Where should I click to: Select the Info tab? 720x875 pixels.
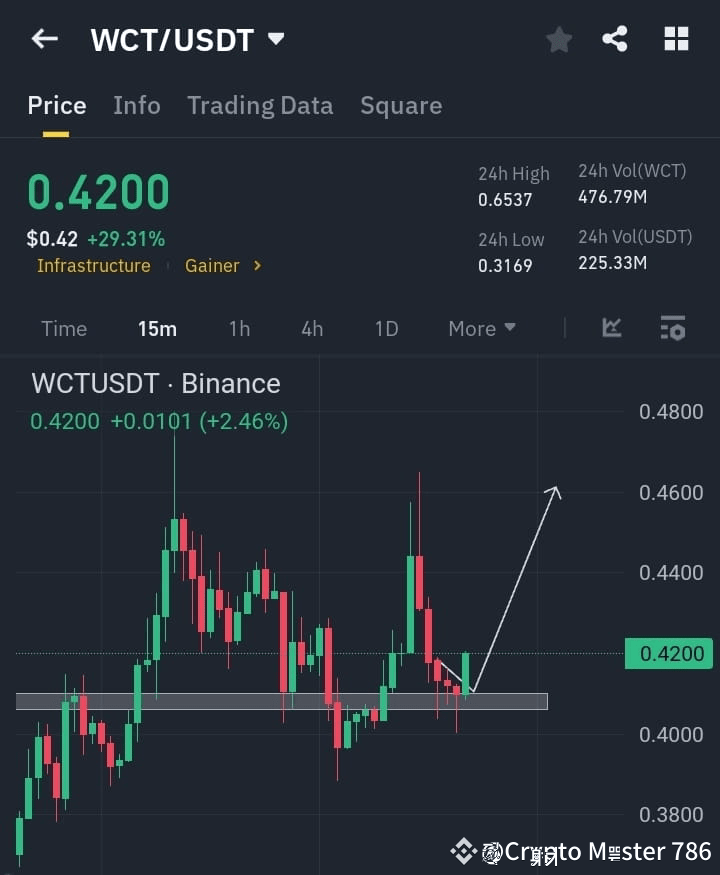tap(137, 105)
